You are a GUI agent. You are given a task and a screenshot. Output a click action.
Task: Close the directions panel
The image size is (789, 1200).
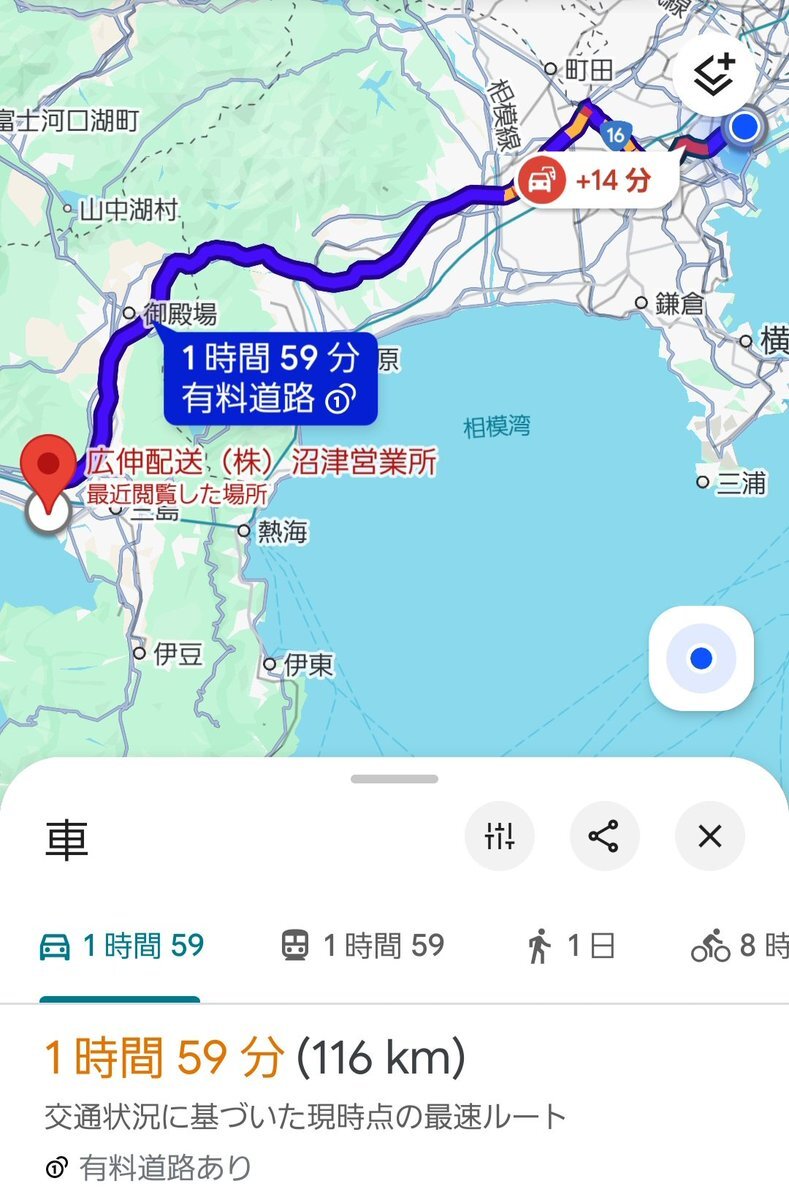click(x=709, y=836)
